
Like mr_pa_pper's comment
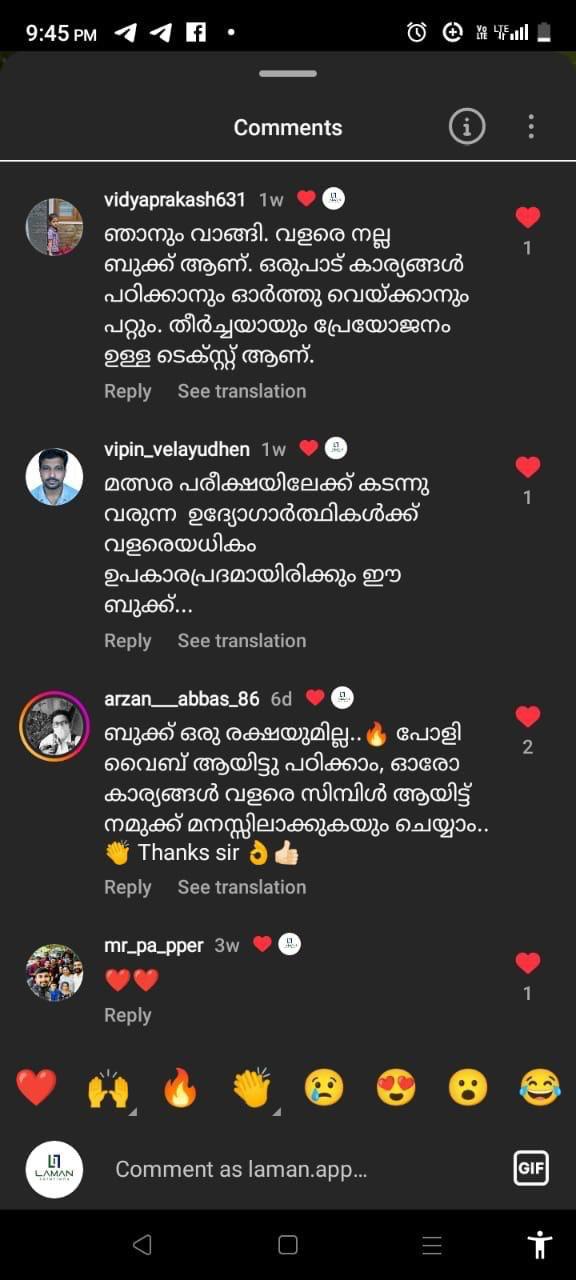[x=527, y=963]
